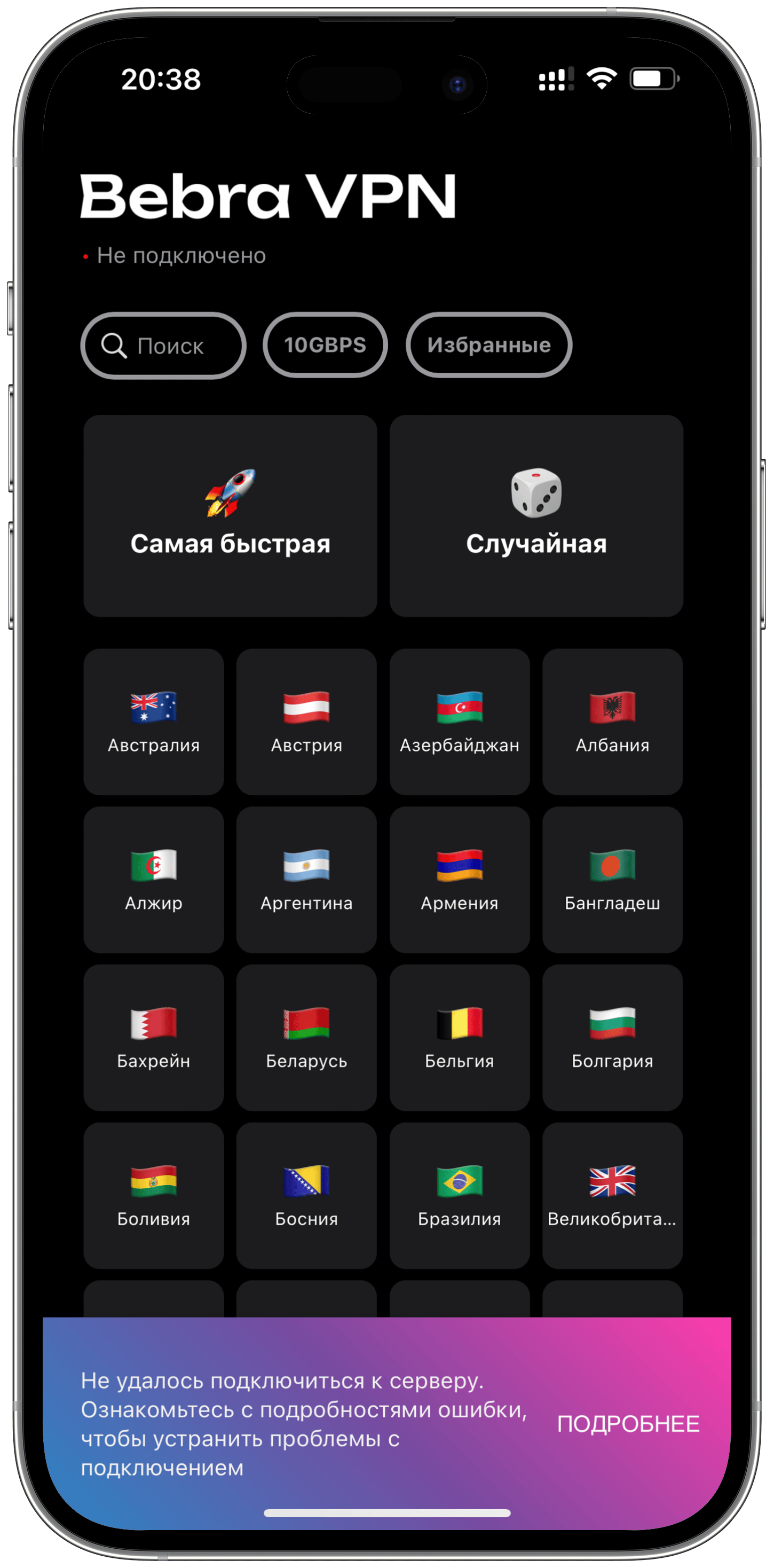Select the Армения server
This screenshot has height=1568, width=774.
460,879
